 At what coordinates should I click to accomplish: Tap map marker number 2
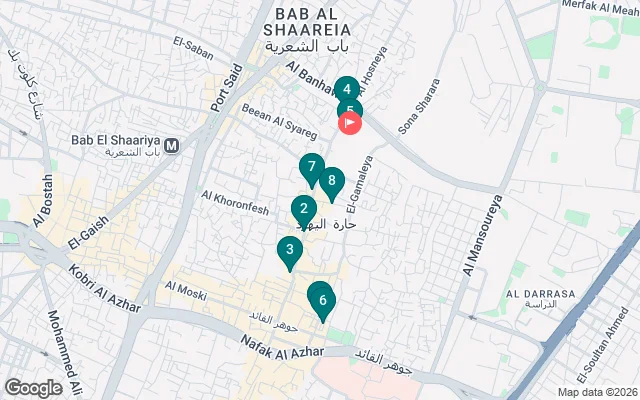tap(303, 210)
